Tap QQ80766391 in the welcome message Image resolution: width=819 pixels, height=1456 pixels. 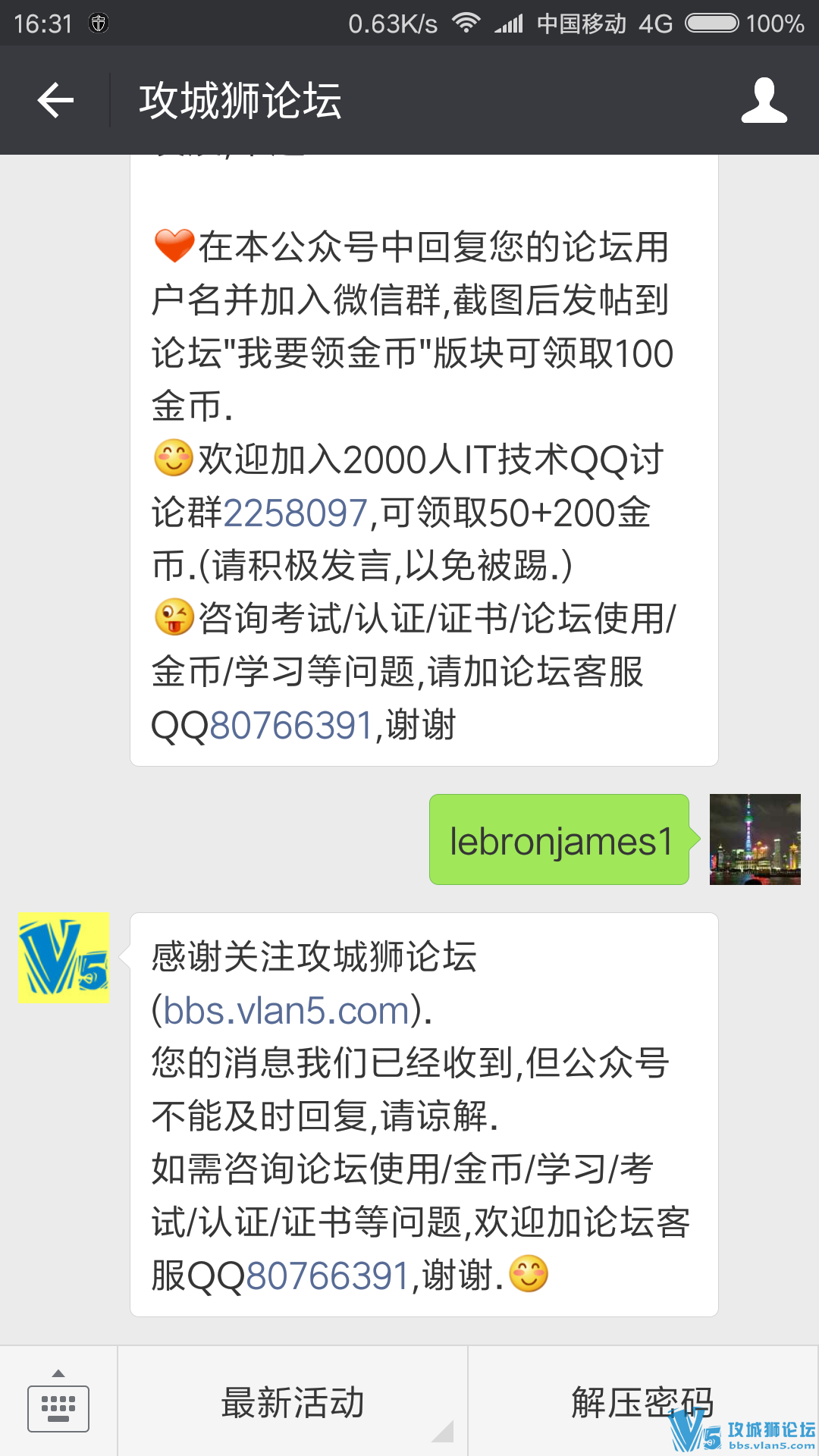coord(291,726)
